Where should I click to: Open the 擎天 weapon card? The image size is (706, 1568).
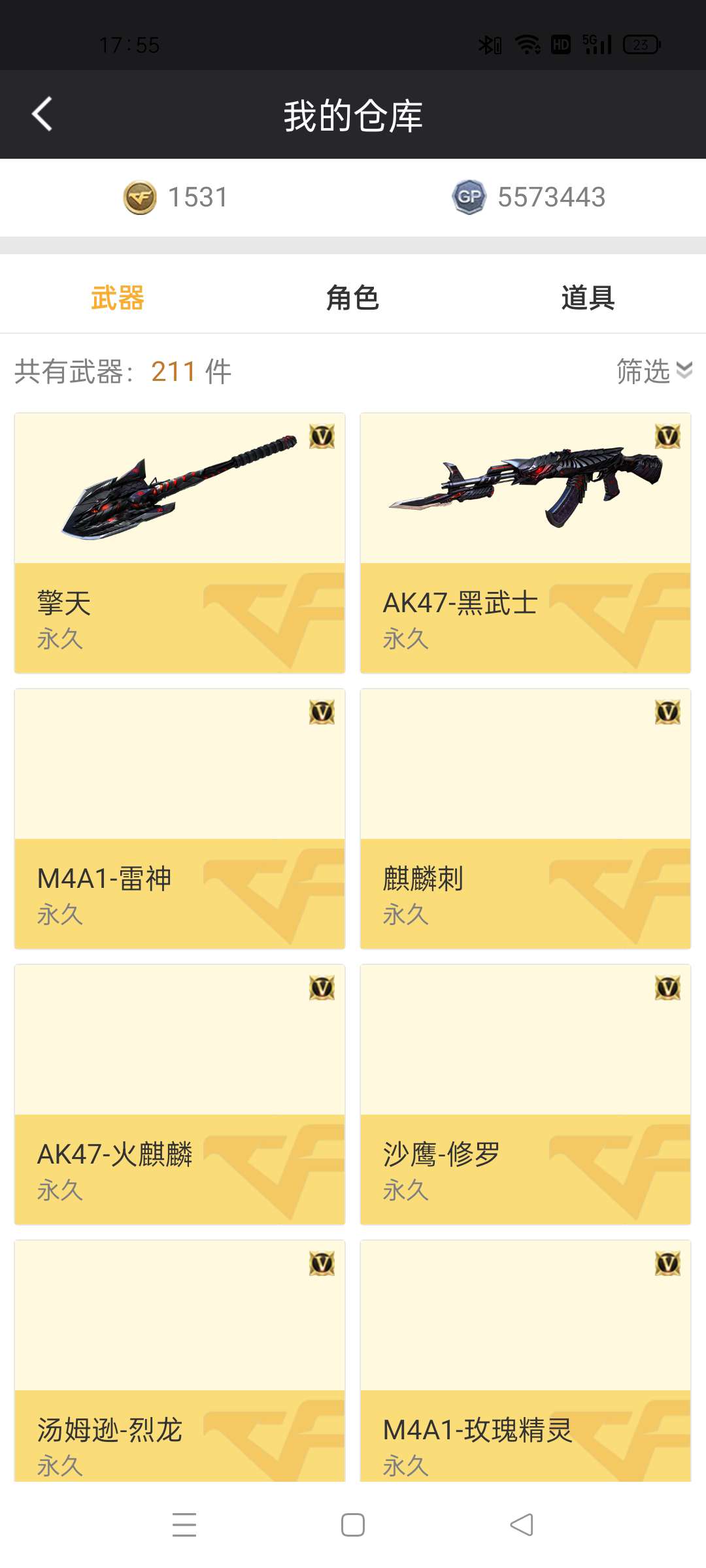click(180, 542)
